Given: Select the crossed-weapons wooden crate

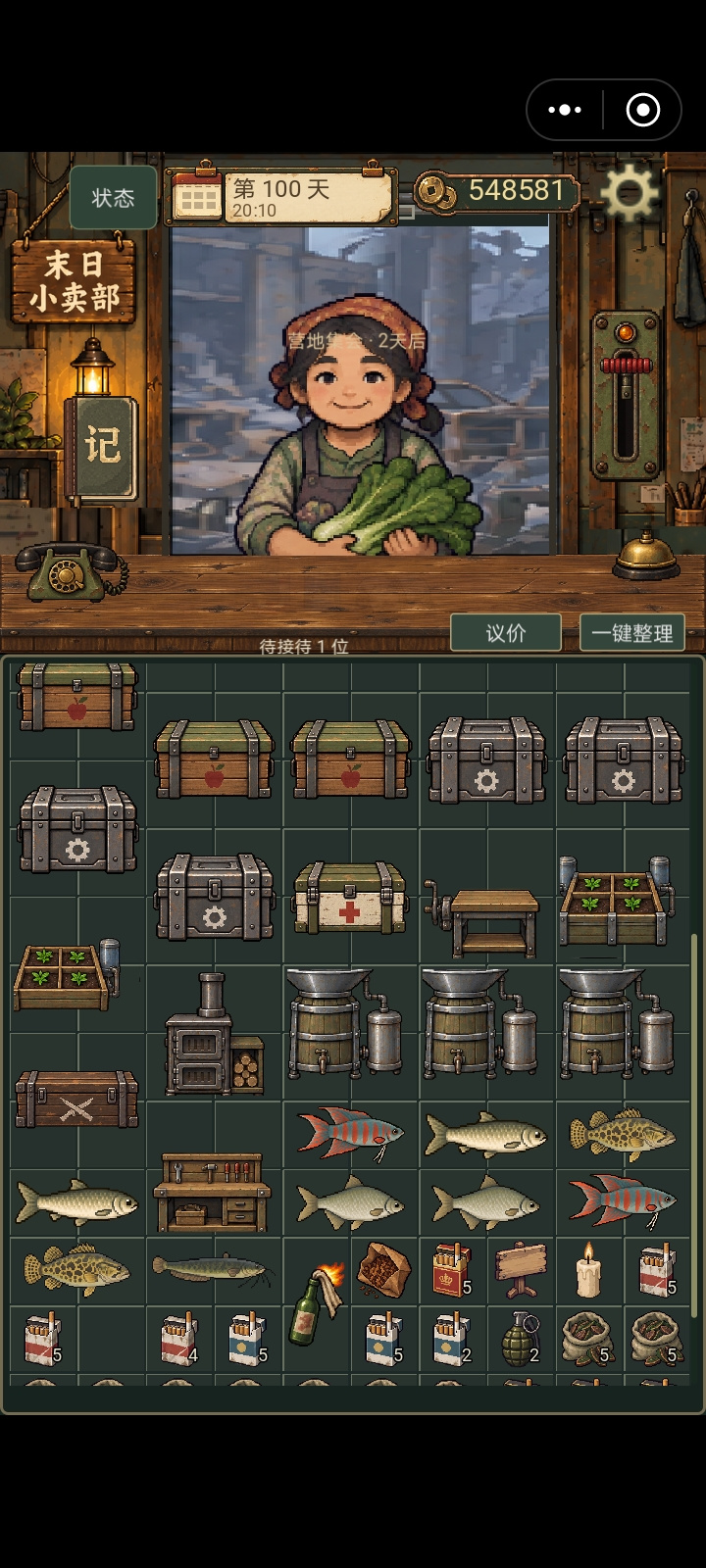Looking at the screenshot, I should [x=76, y=1099].
